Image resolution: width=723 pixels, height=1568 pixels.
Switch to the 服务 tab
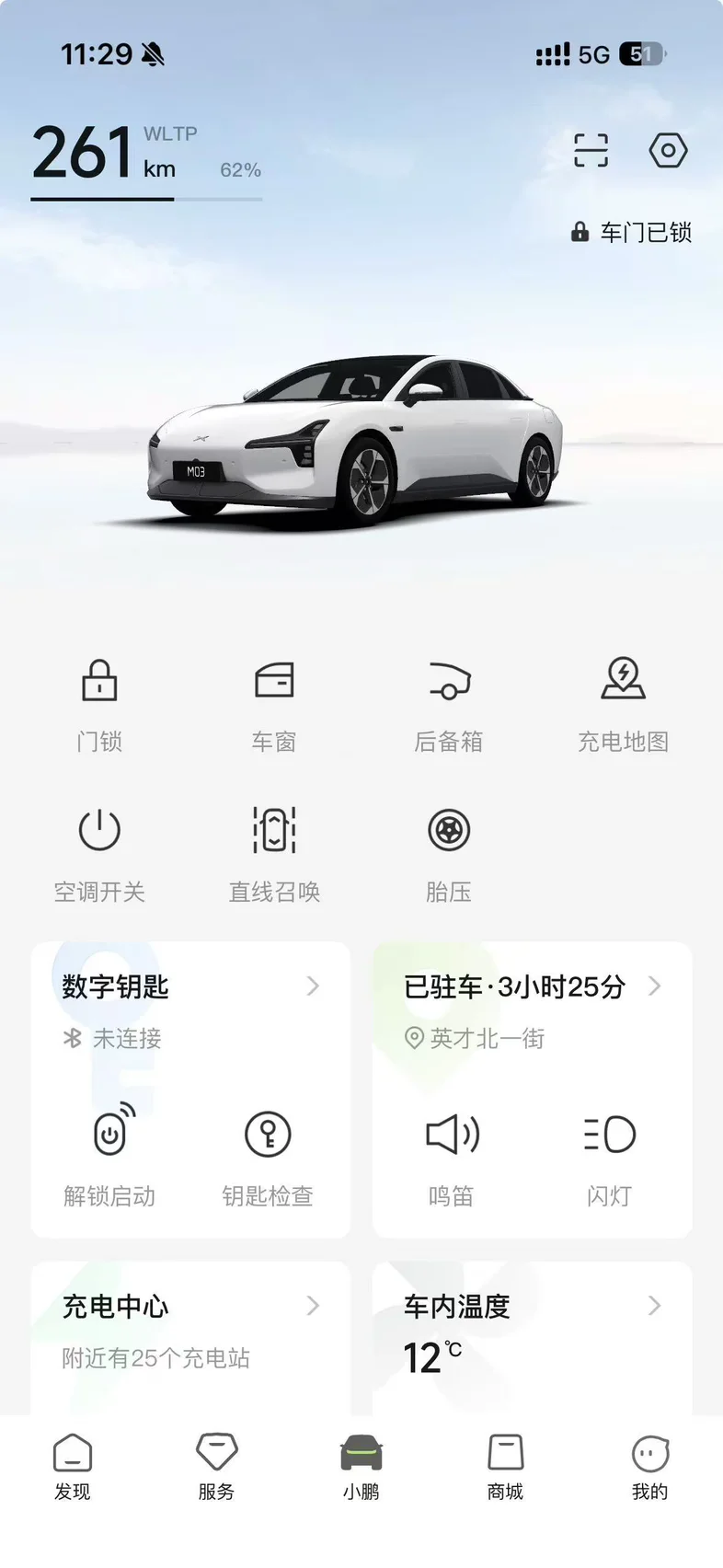click(x=217, y=1467)
